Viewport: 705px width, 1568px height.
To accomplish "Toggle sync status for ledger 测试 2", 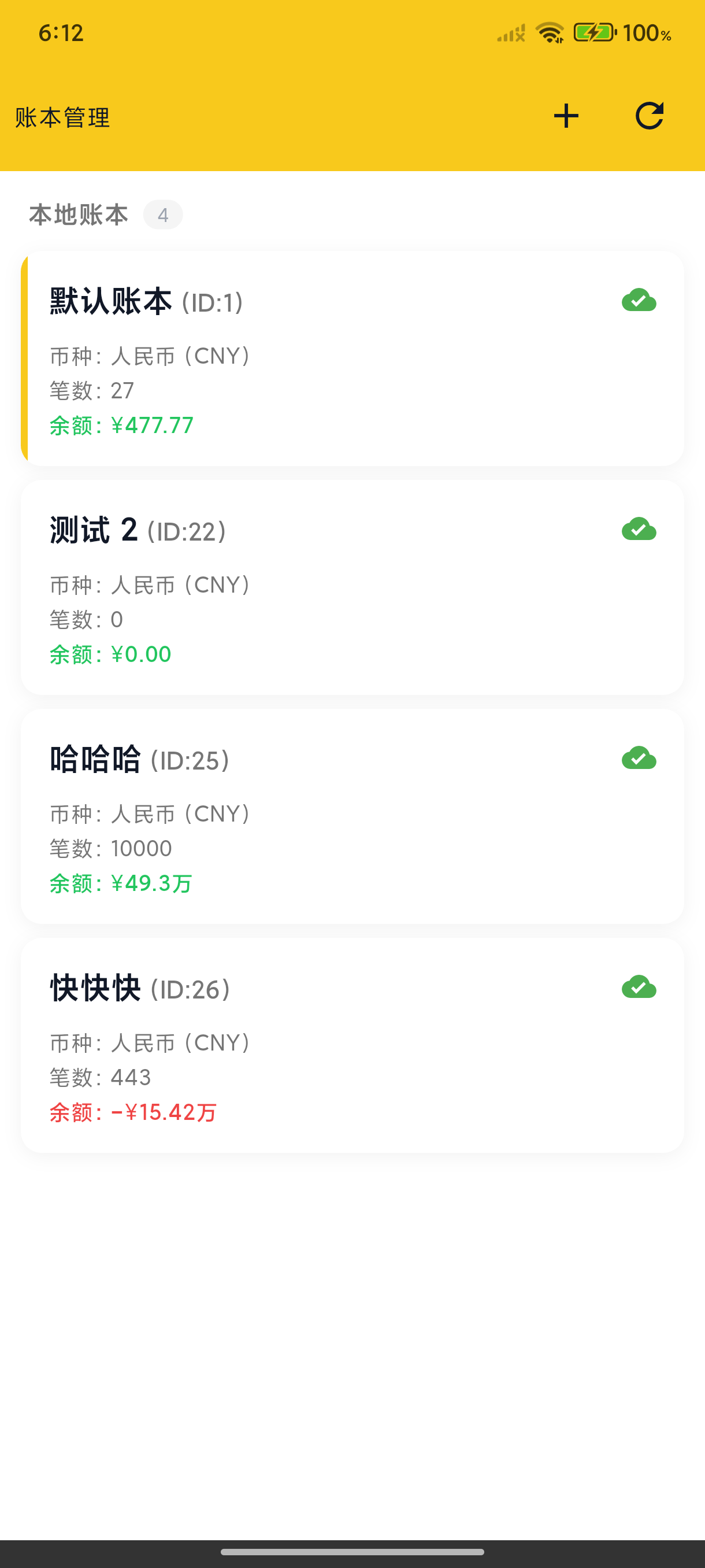I will click(639, 530).
